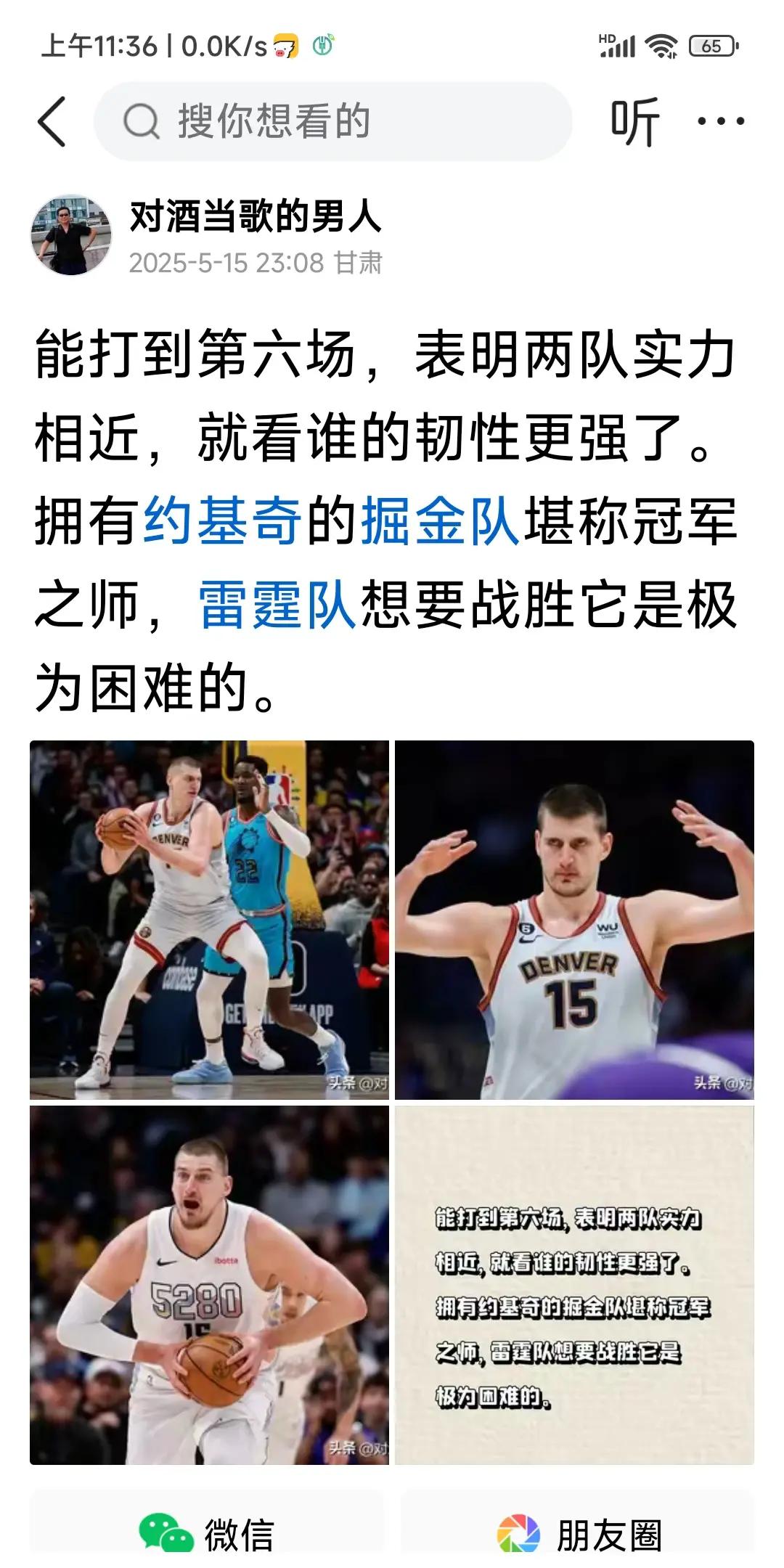Screen dimensions: 784x1568
Task: Open the 约基奇 topic link
Action: [223, 521]
